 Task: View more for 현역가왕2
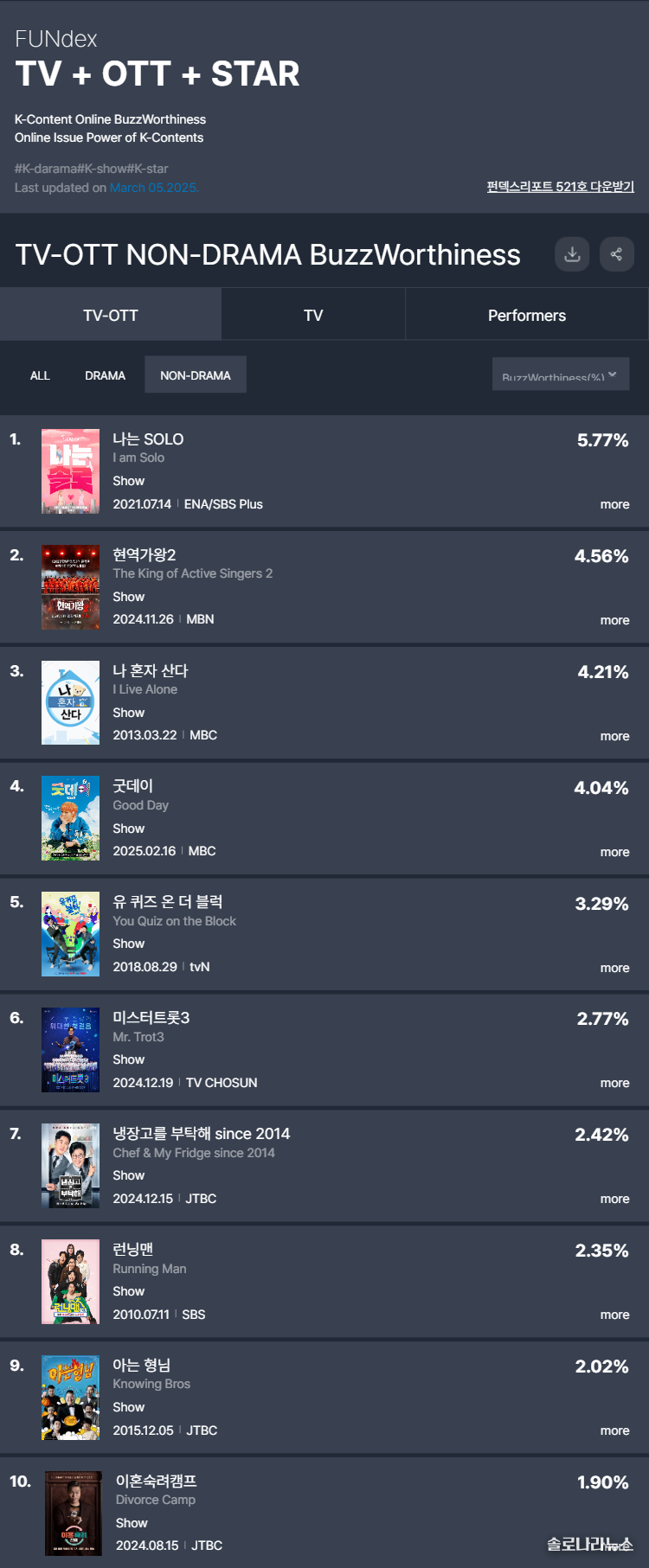click(614, 620)
